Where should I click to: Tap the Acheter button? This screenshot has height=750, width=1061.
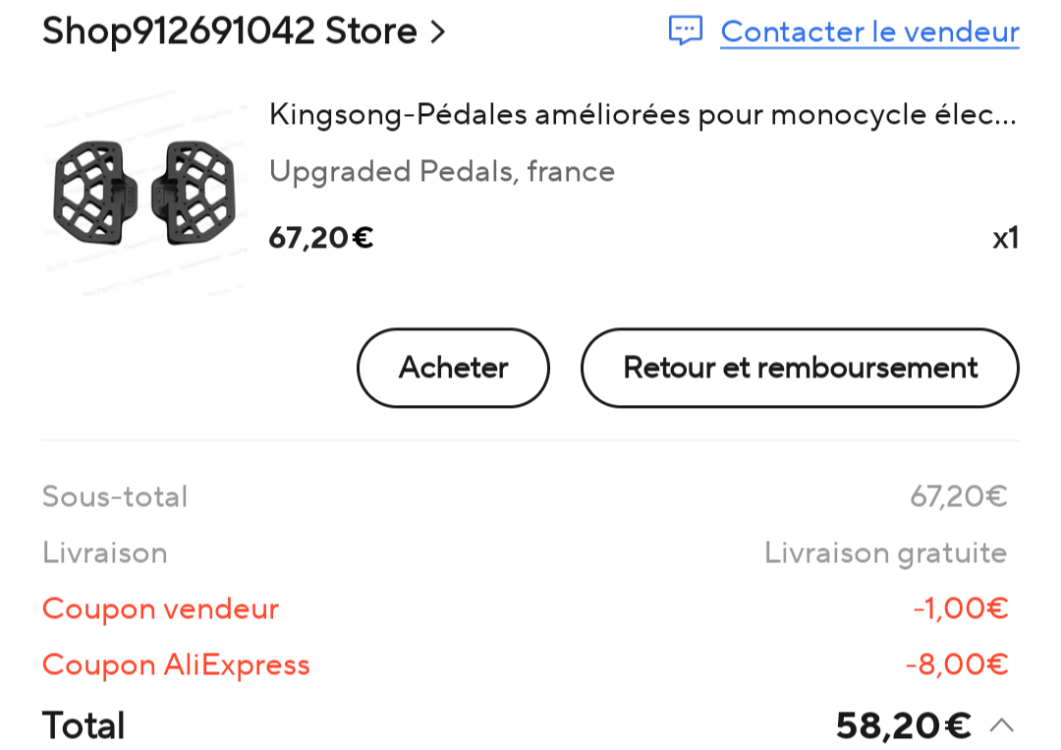pos(453,368)
